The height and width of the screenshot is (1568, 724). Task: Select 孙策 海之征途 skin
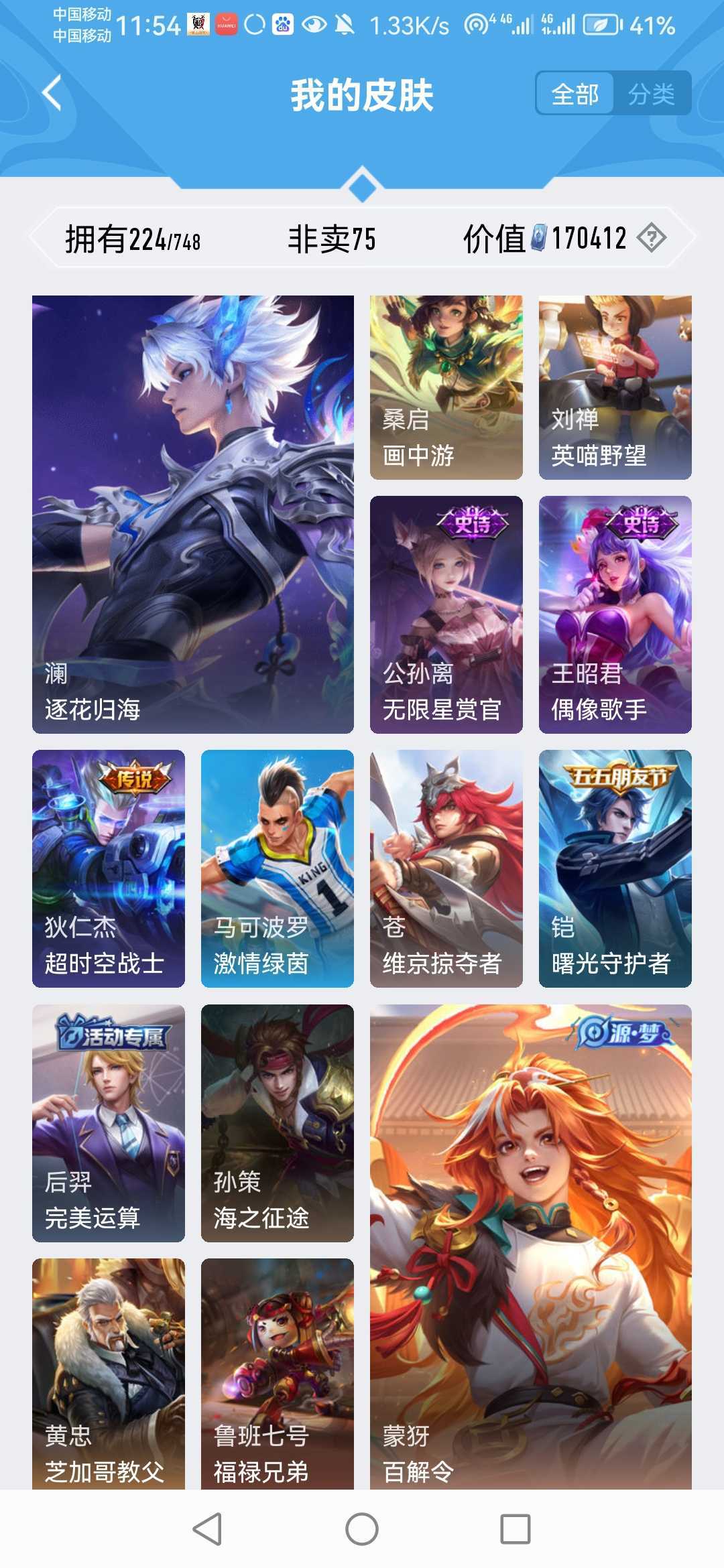[x=277, y=1122]
